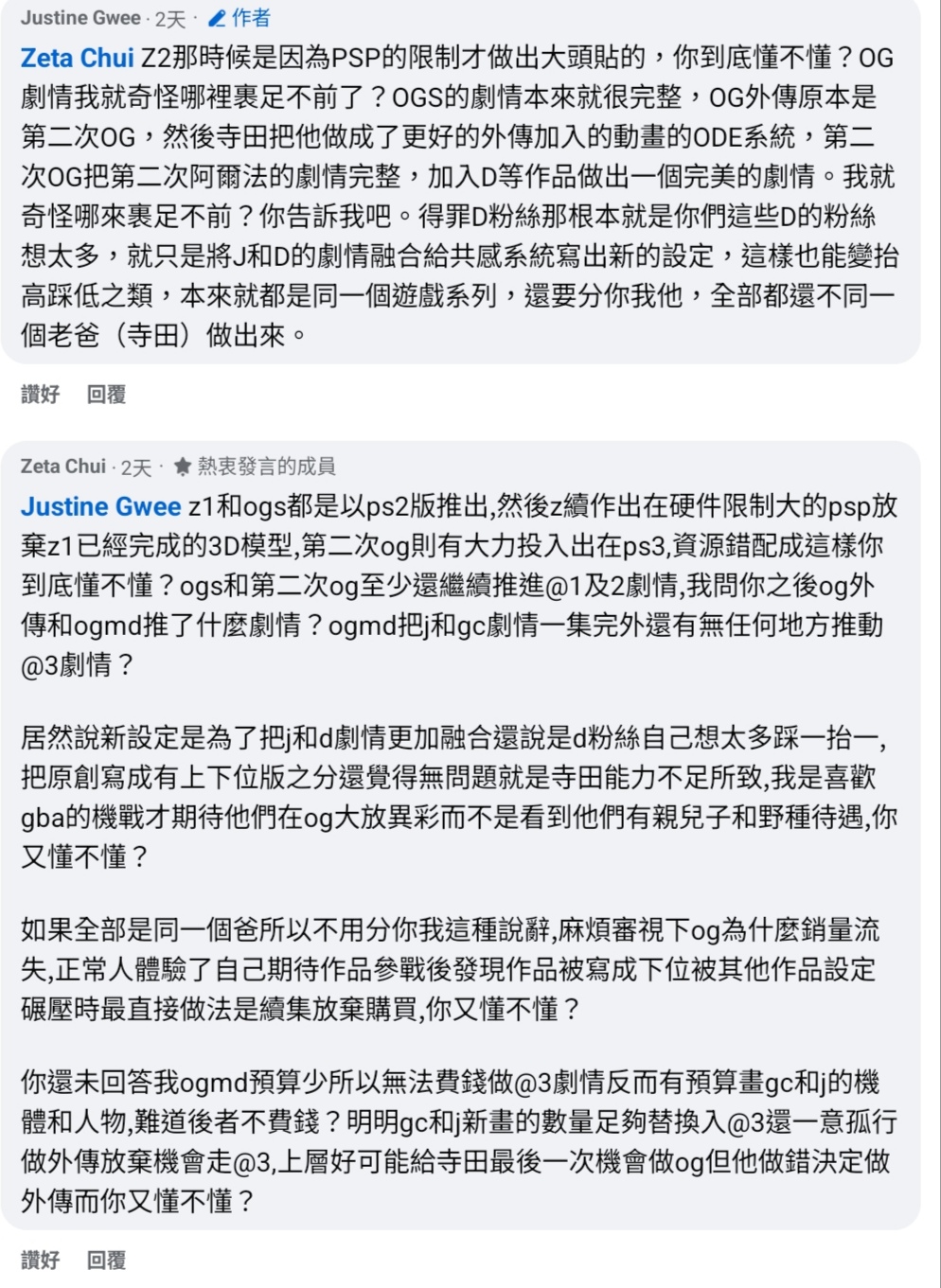The width and height of the screenshot is (941, 1288).
Task: Open the Justine Gwee name above the first comment
Action: (x=80, y=18)
